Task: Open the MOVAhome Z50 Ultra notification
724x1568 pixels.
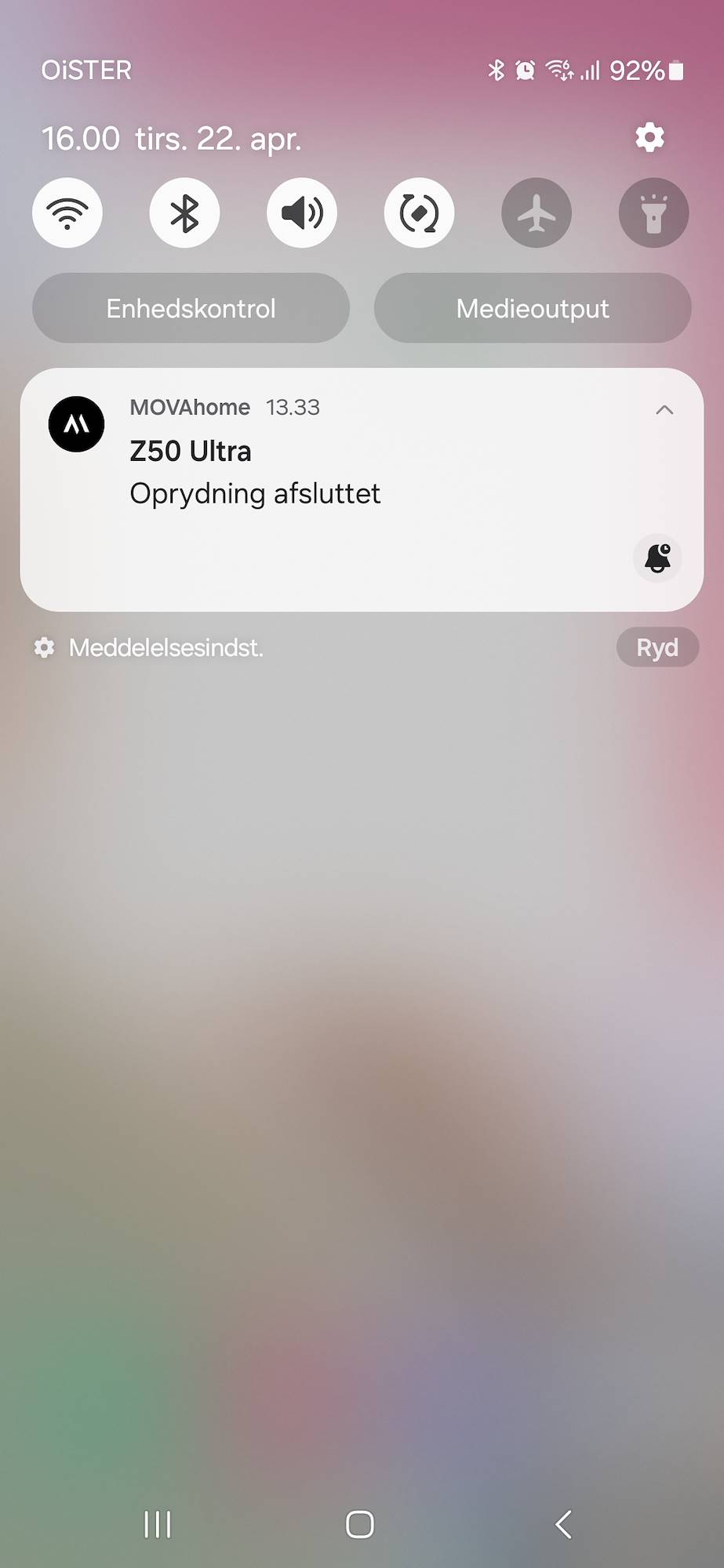Action: [x=314, y=470]
